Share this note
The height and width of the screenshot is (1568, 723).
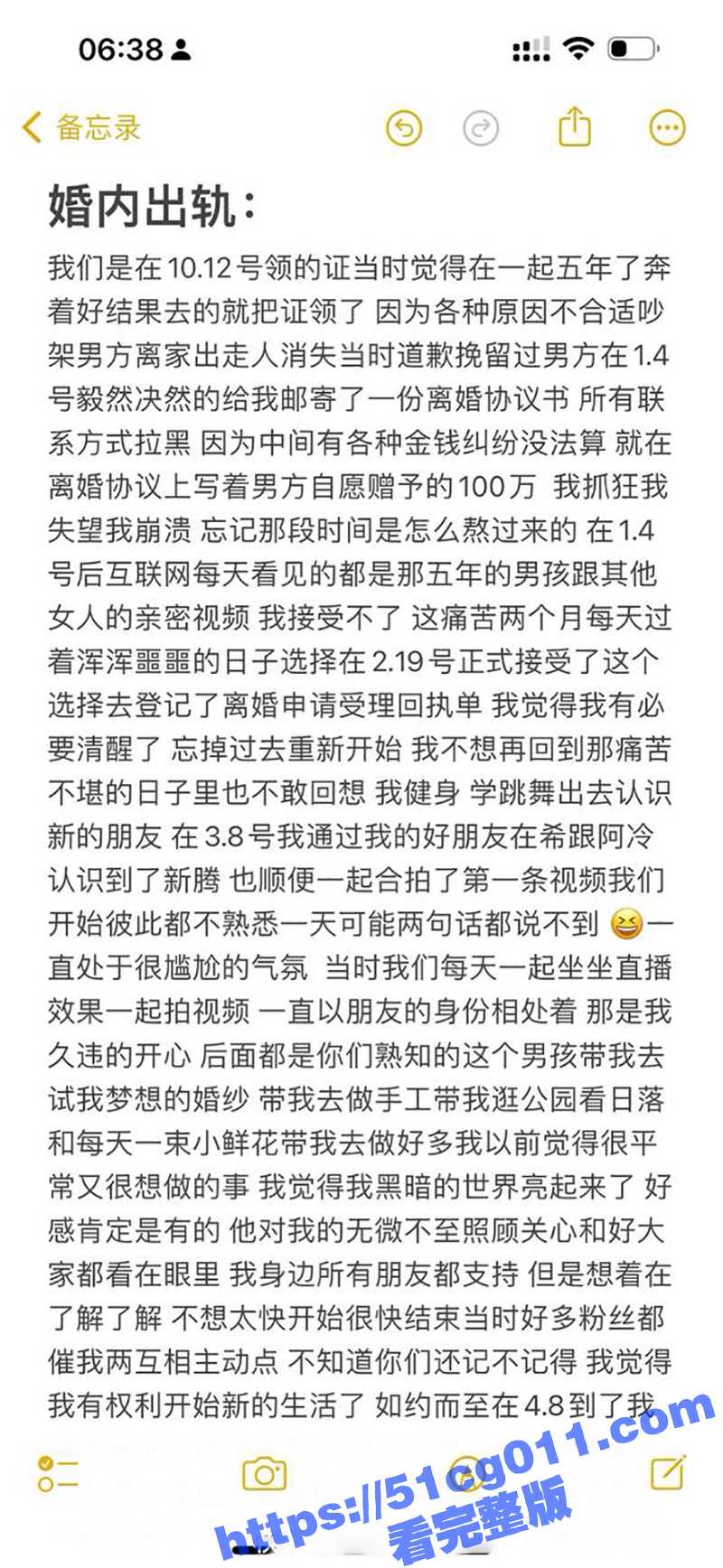pos(574,126)
